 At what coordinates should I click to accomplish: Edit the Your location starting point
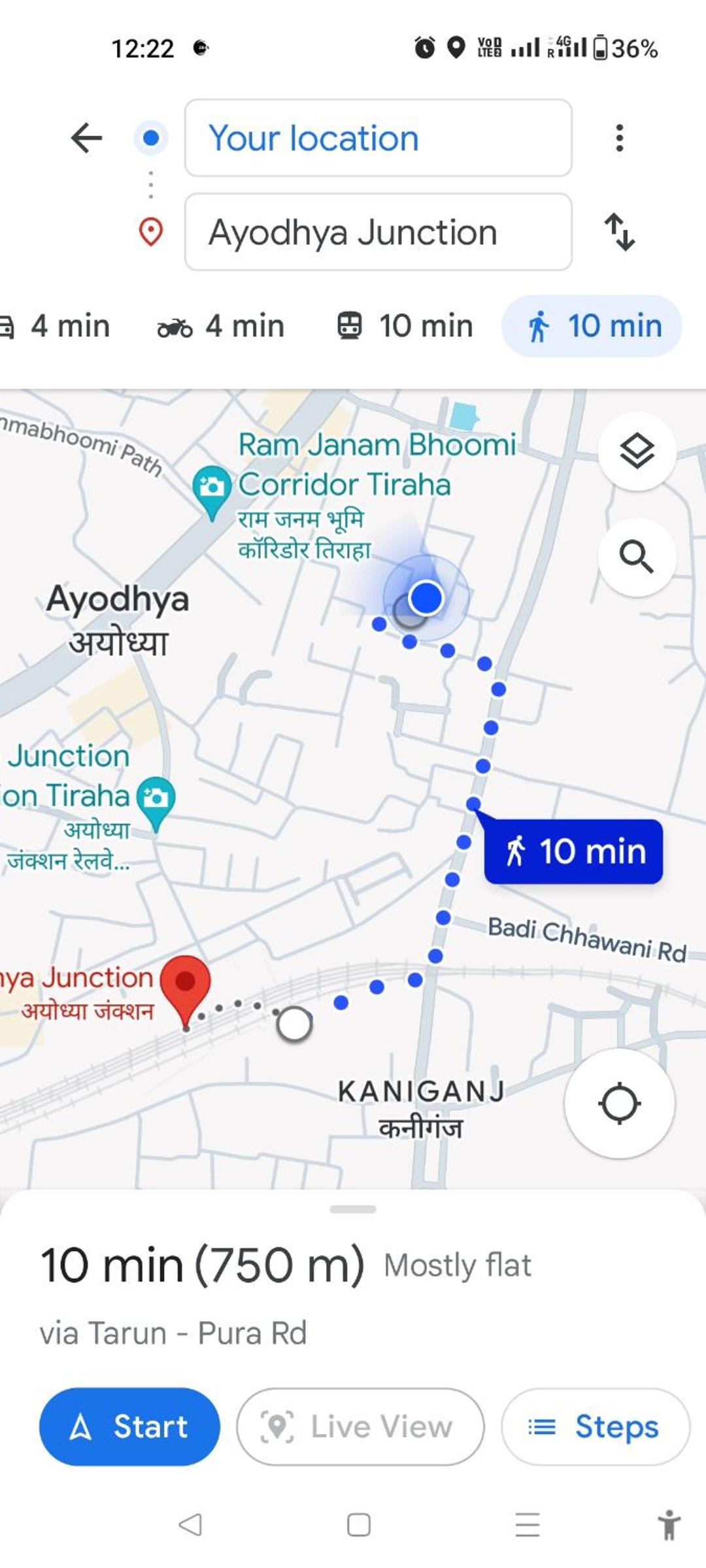point(378,138)
